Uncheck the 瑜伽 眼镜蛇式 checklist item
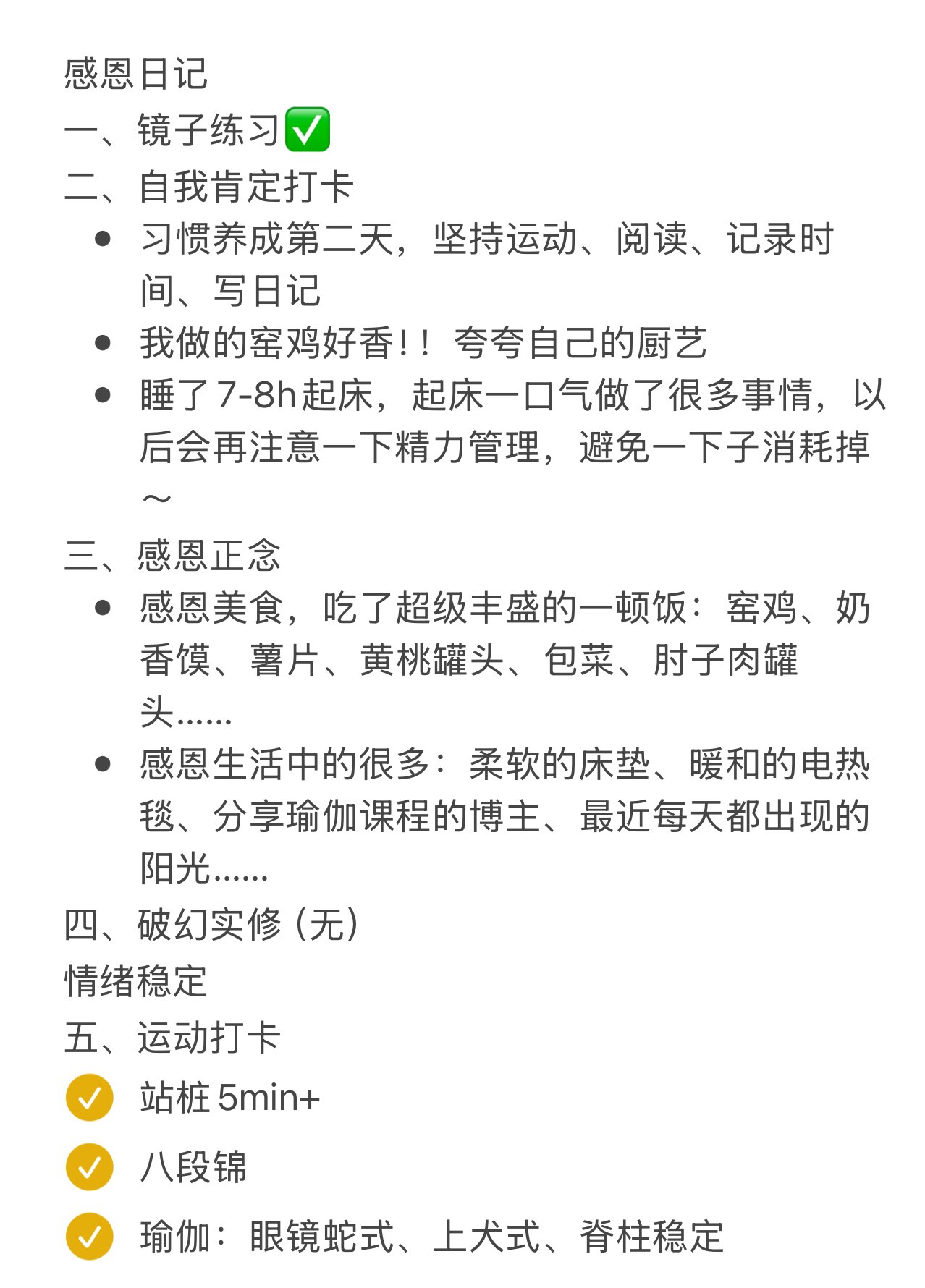The width and height of the screenshot is (925, 1288). (x=89, y=1237)
